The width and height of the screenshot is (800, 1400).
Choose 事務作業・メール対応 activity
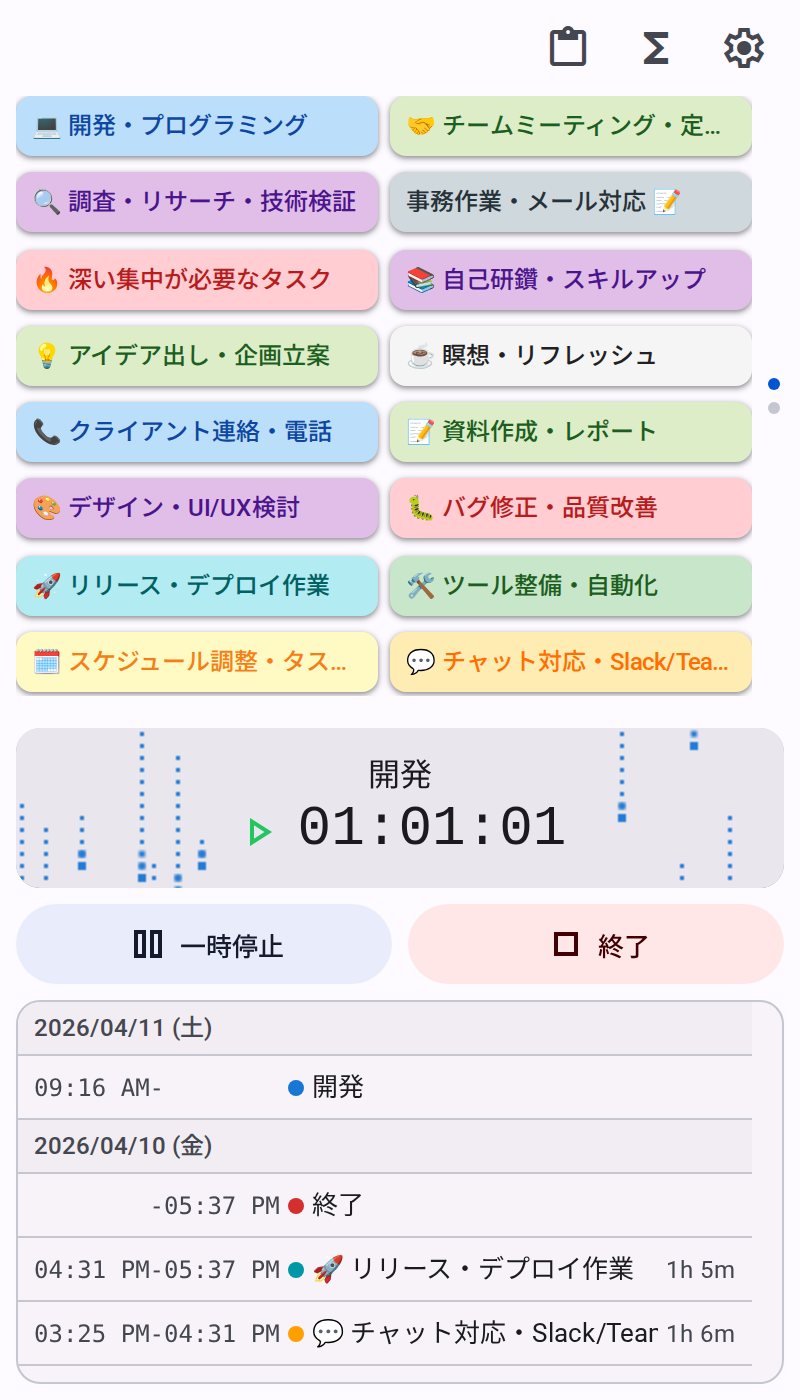(x=570, y=202)
